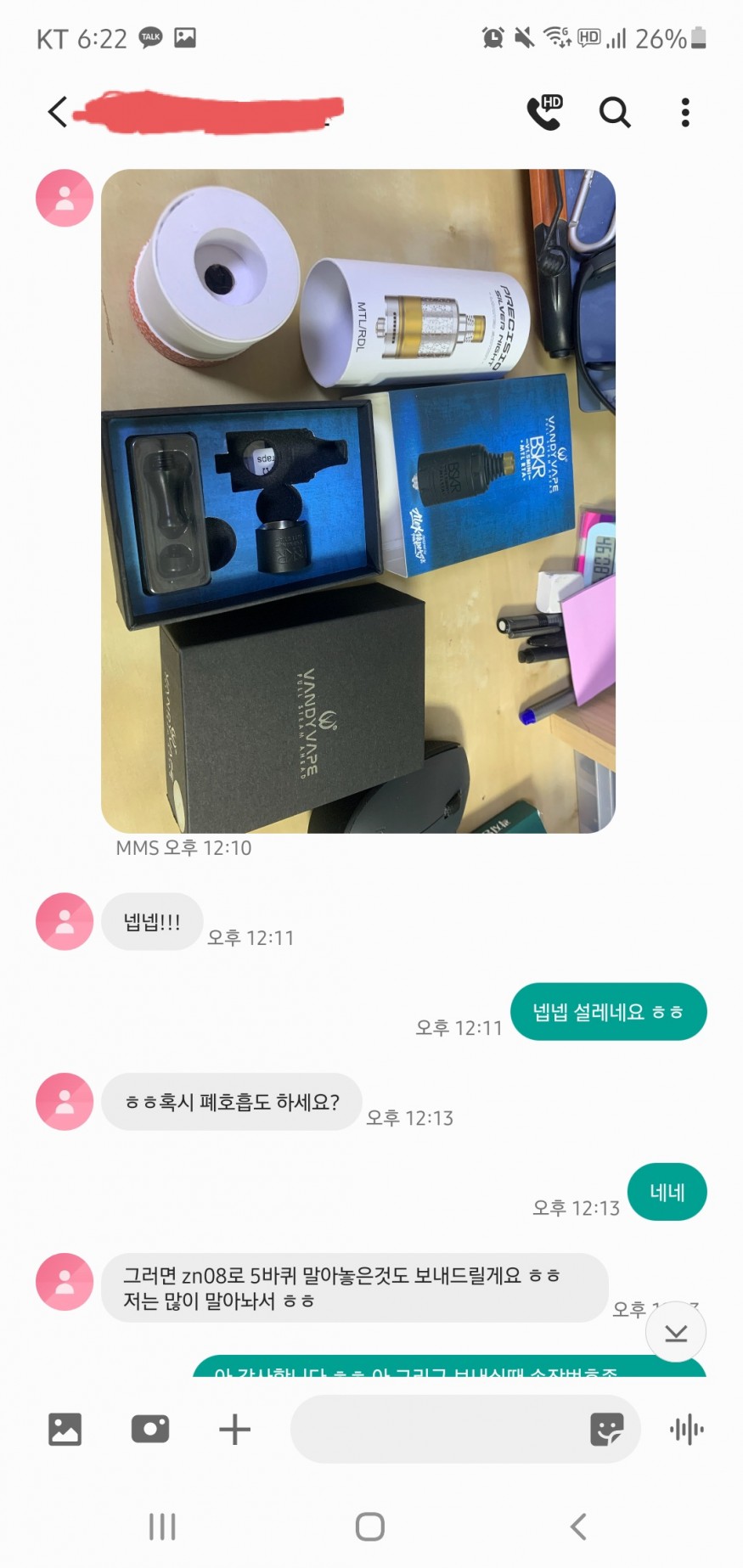Search within this conversation
The width and height of the screenshot is (743, 1568).
615,112
